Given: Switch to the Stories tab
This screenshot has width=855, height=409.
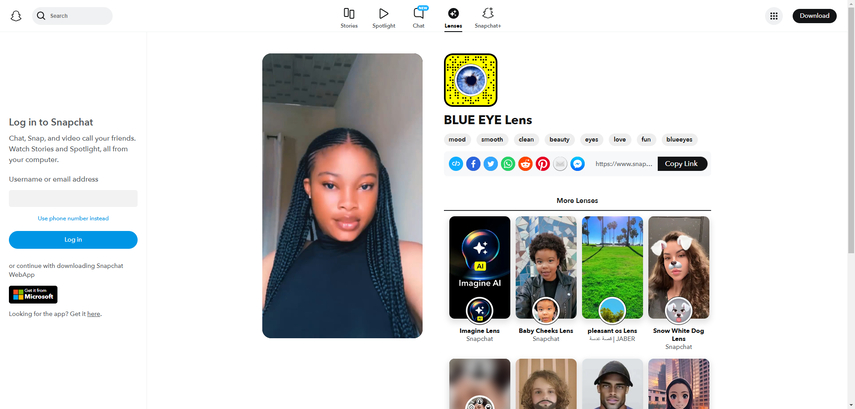Looking at the screenshot, I should coord(349,17).
